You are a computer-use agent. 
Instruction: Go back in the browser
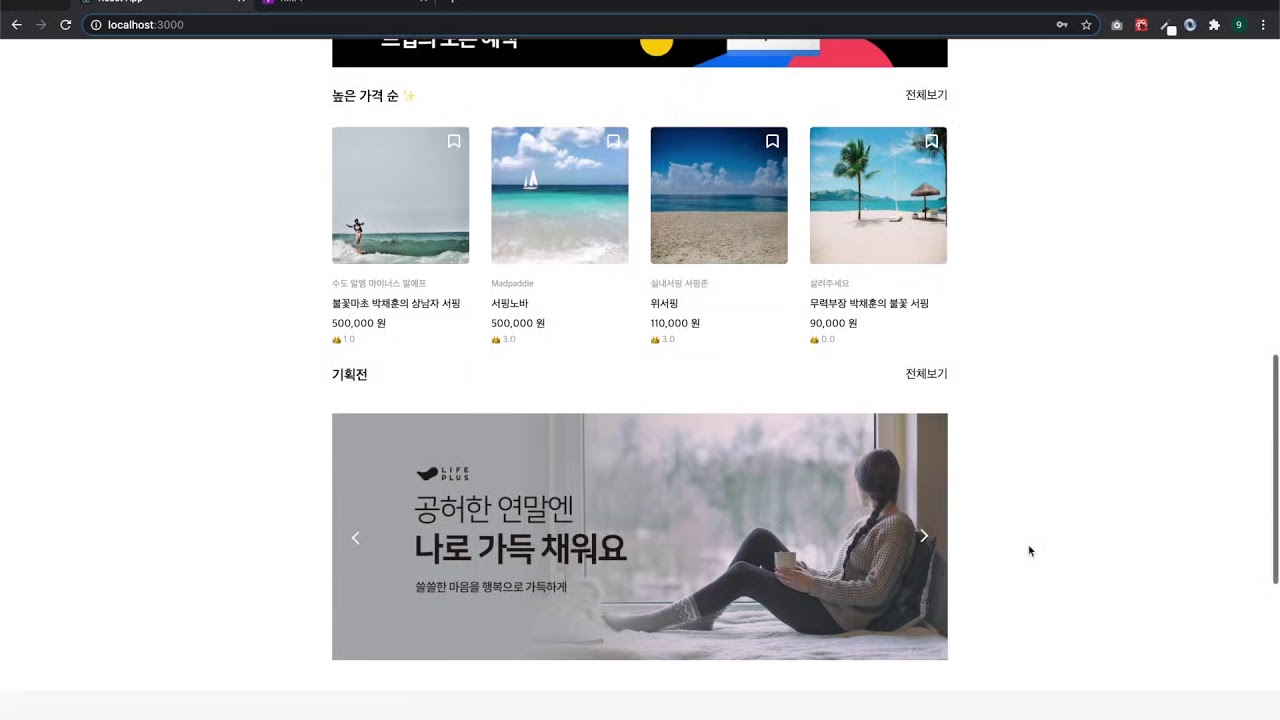pyautogui.click(x=16, y=25)
